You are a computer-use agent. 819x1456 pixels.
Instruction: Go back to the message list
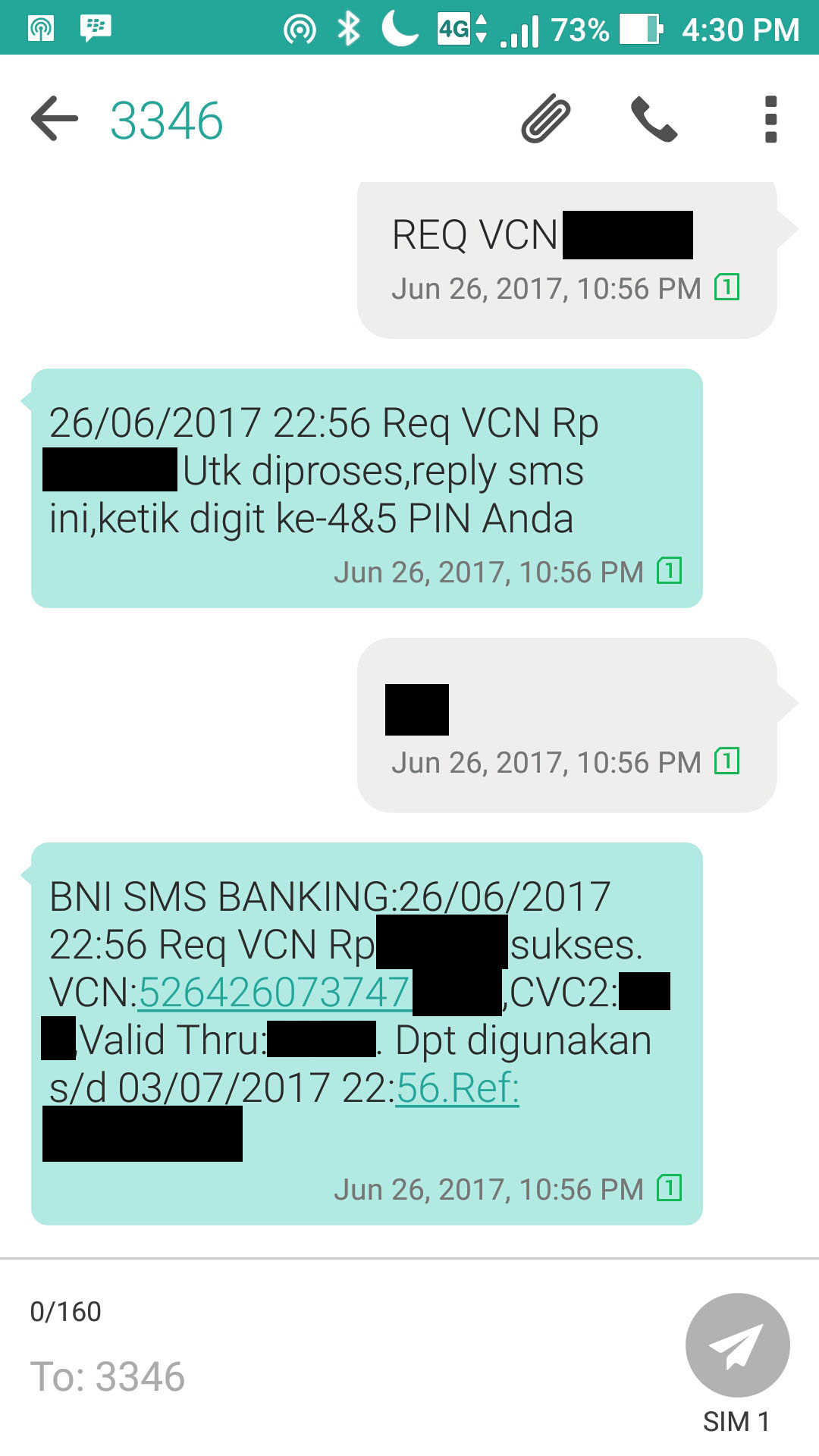(55, 119)
